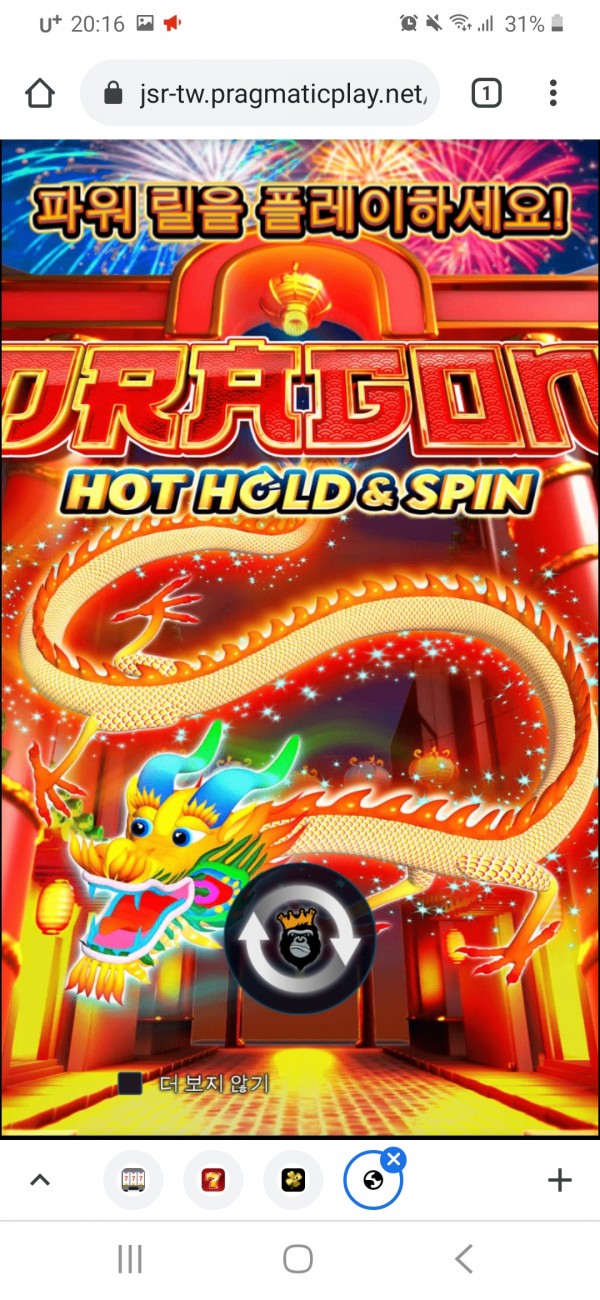This screenshot has width=600, height=1300.
Task: Open the tab switcher showing 1 tab
Action: point(485,94)
